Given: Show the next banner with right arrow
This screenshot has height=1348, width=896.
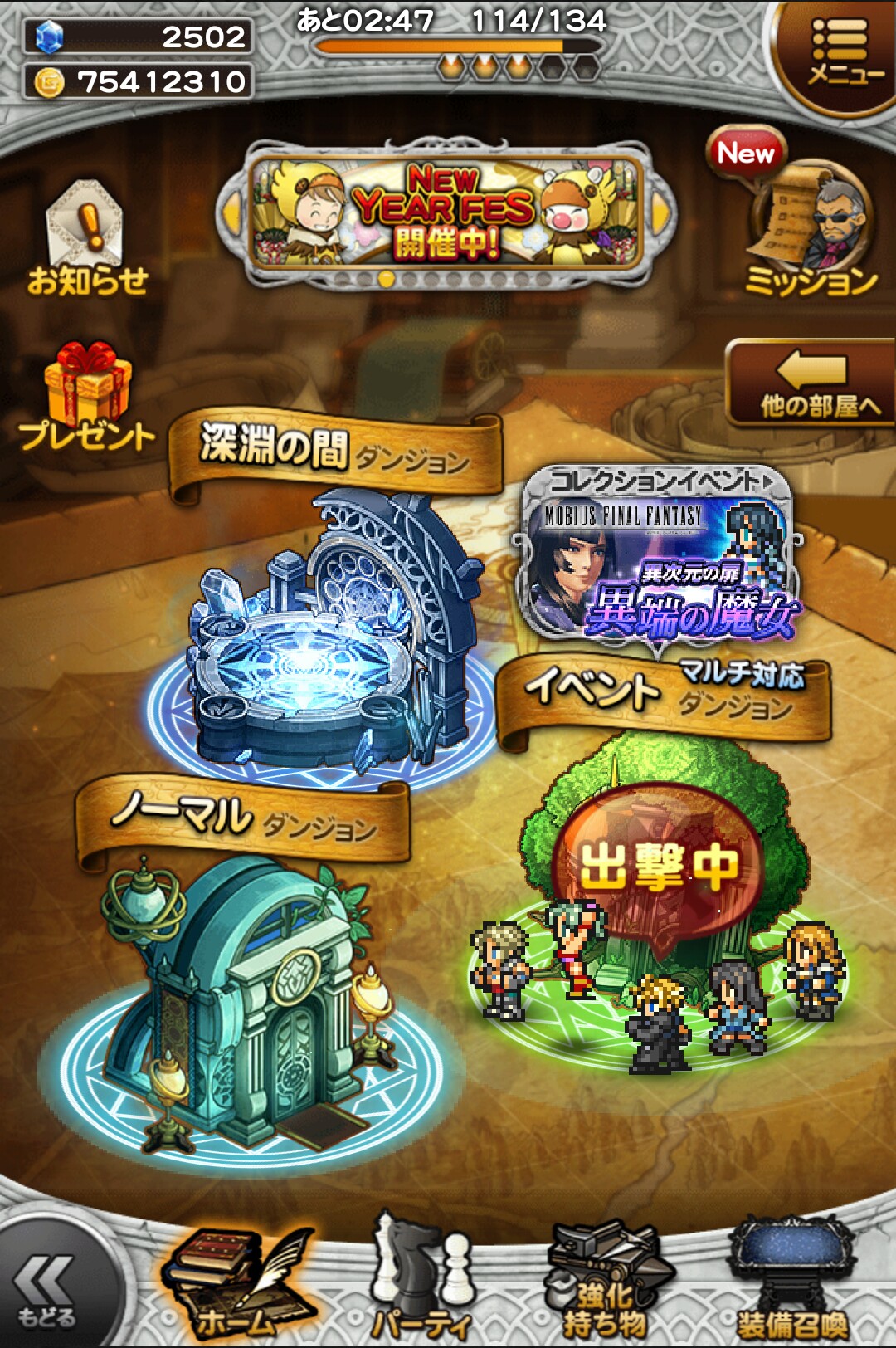Looking at the screenshot, I should click(x=660, y=214).
